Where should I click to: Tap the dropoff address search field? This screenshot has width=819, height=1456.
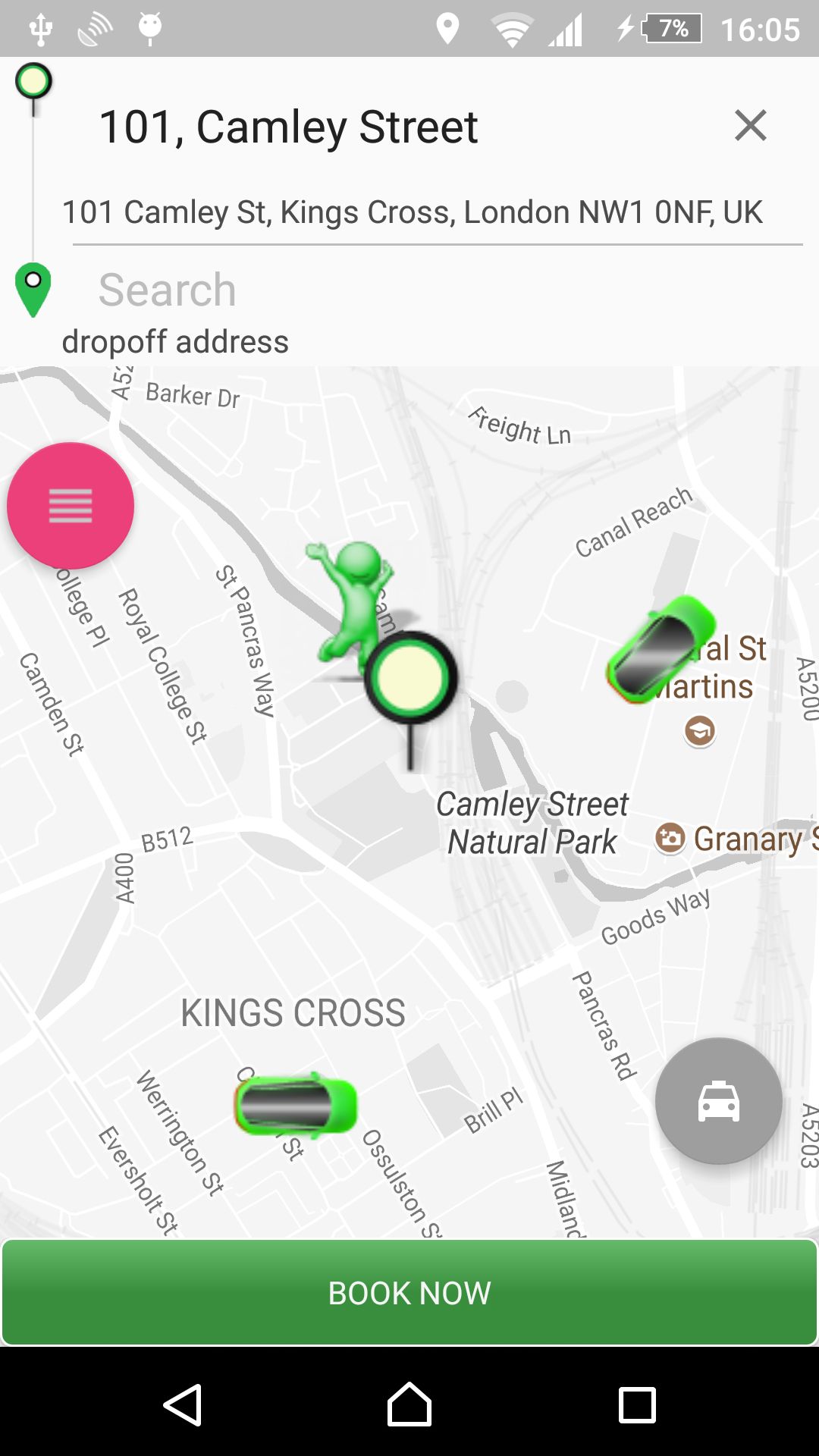[x=425, y=290]
